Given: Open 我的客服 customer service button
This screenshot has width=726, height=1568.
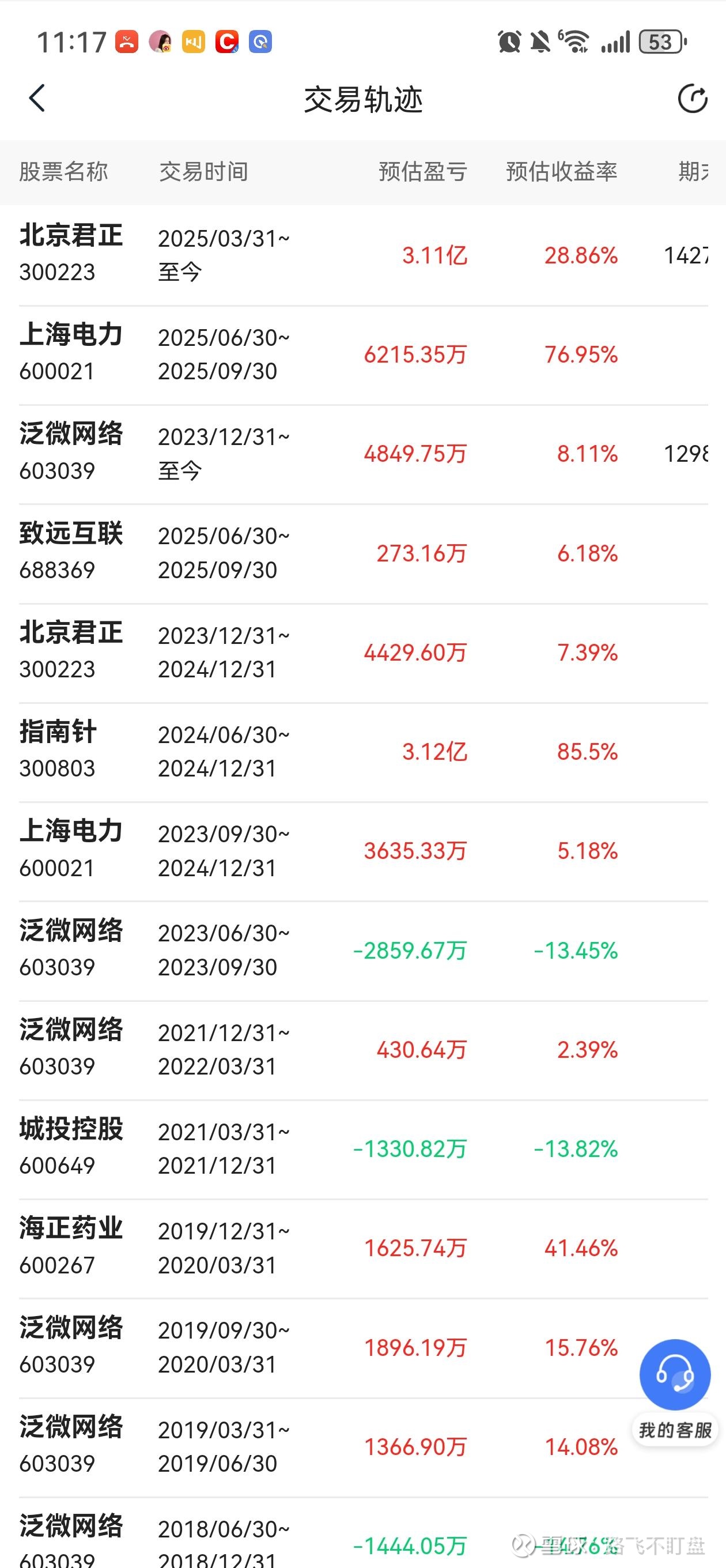Looking at the screenshot, I should tap(675, 1392).
